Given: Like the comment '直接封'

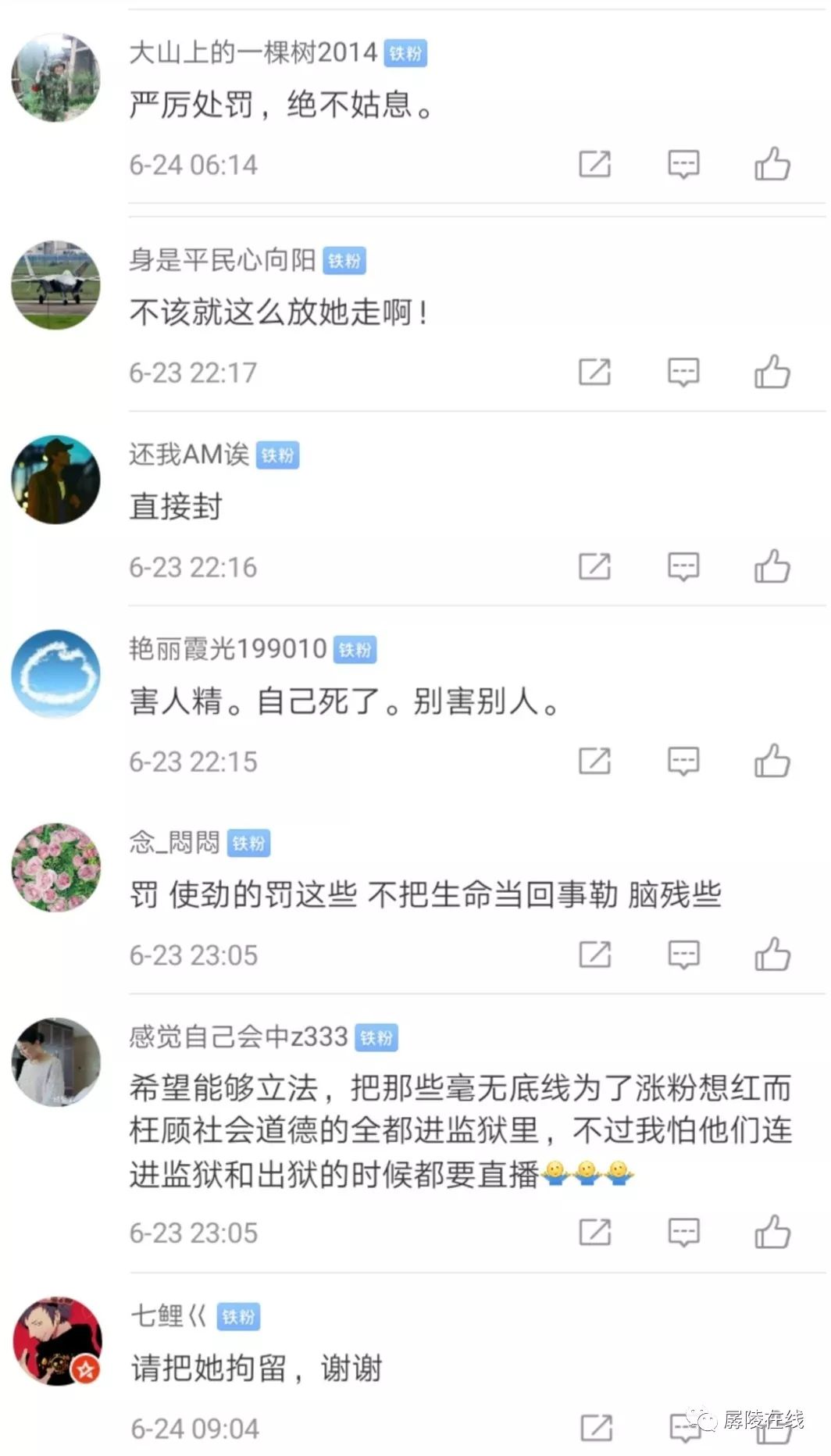Looking at the screenshot, I should pyautogui.click(x=772, y=566).
